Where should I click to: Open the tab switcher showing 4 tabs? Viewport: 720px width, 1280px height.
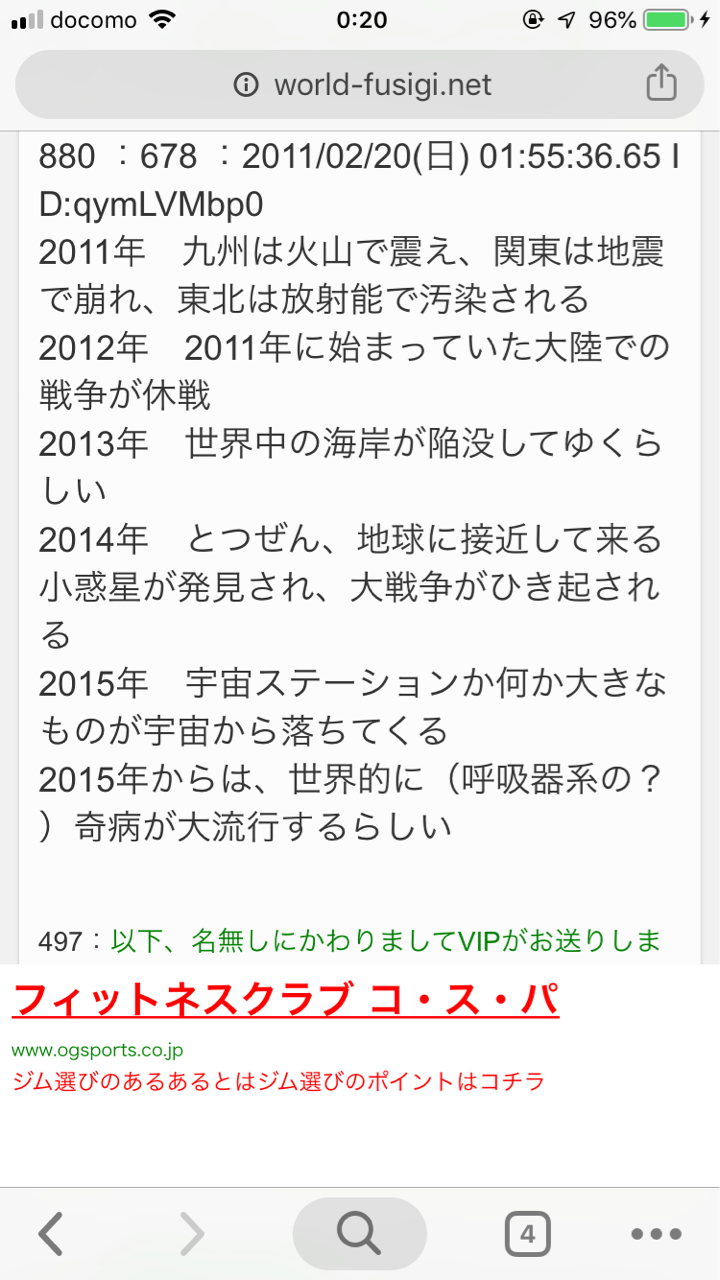pyautogui.click(x=527, y=1234)
